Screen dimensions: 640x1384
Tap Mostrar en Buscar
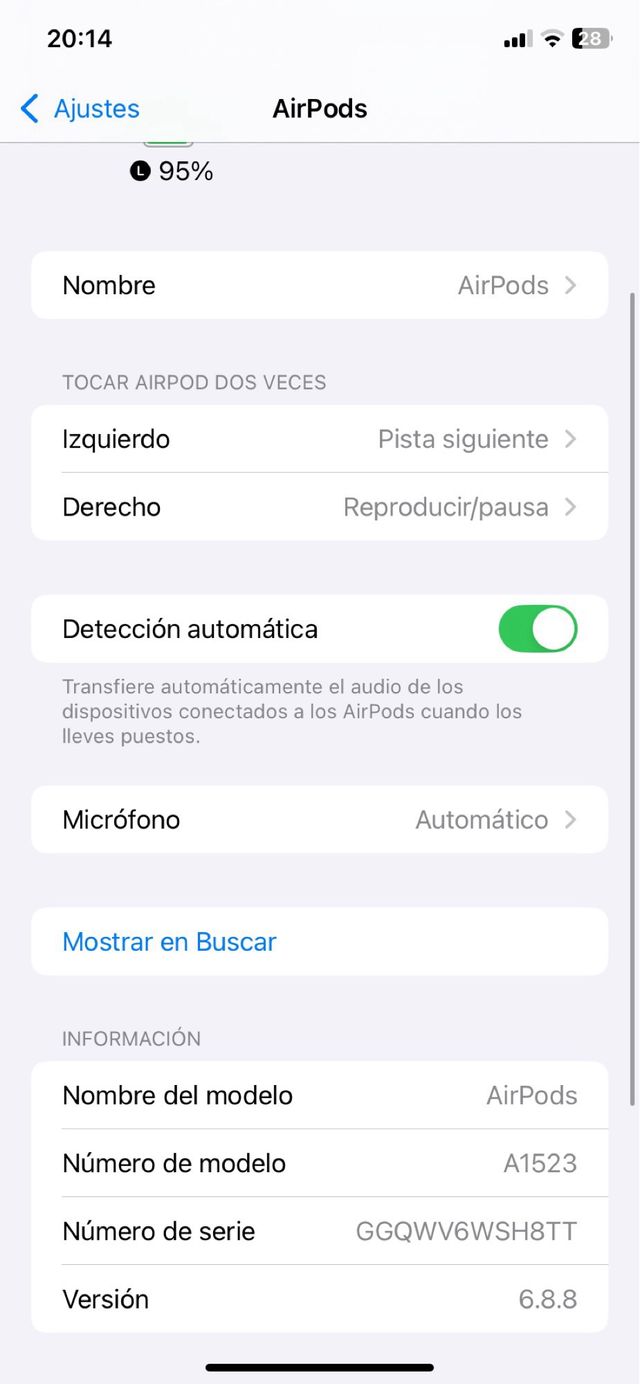pyautogui.click(x=170, y=942)
